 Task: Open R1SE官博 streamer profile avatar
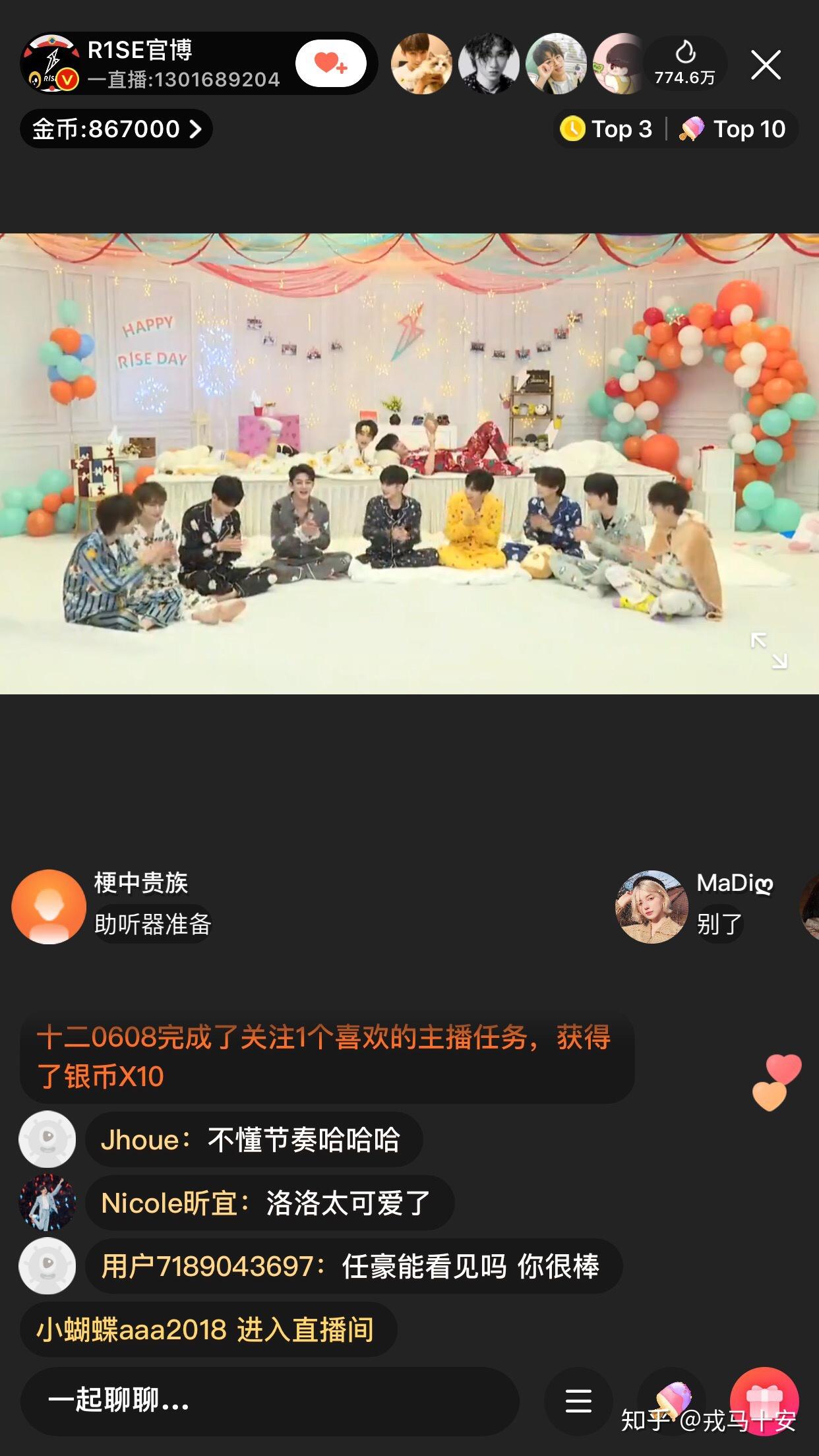click(52, 64)
